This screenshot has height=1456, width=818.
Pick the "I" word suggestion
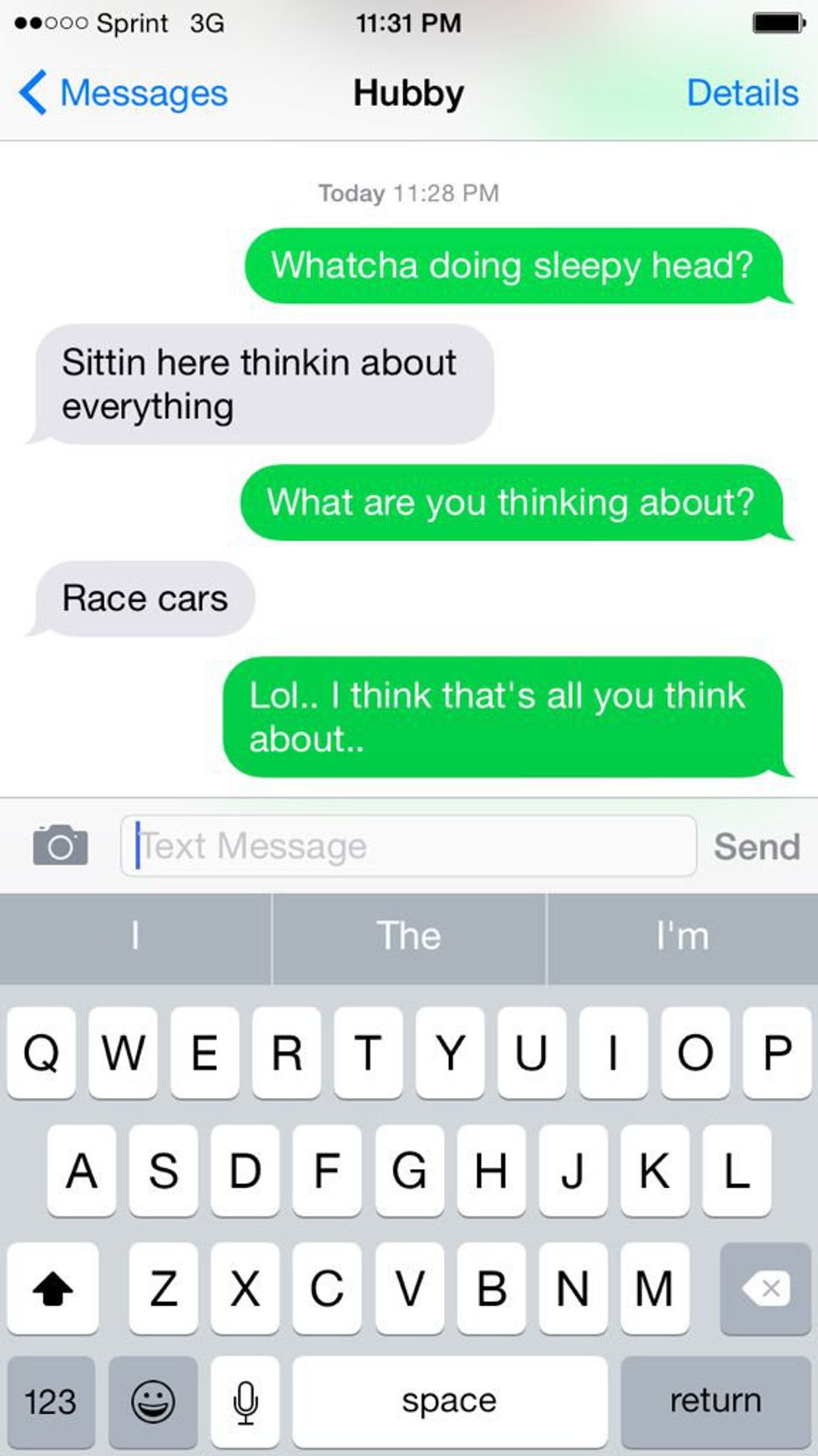(x=135, y=936)
